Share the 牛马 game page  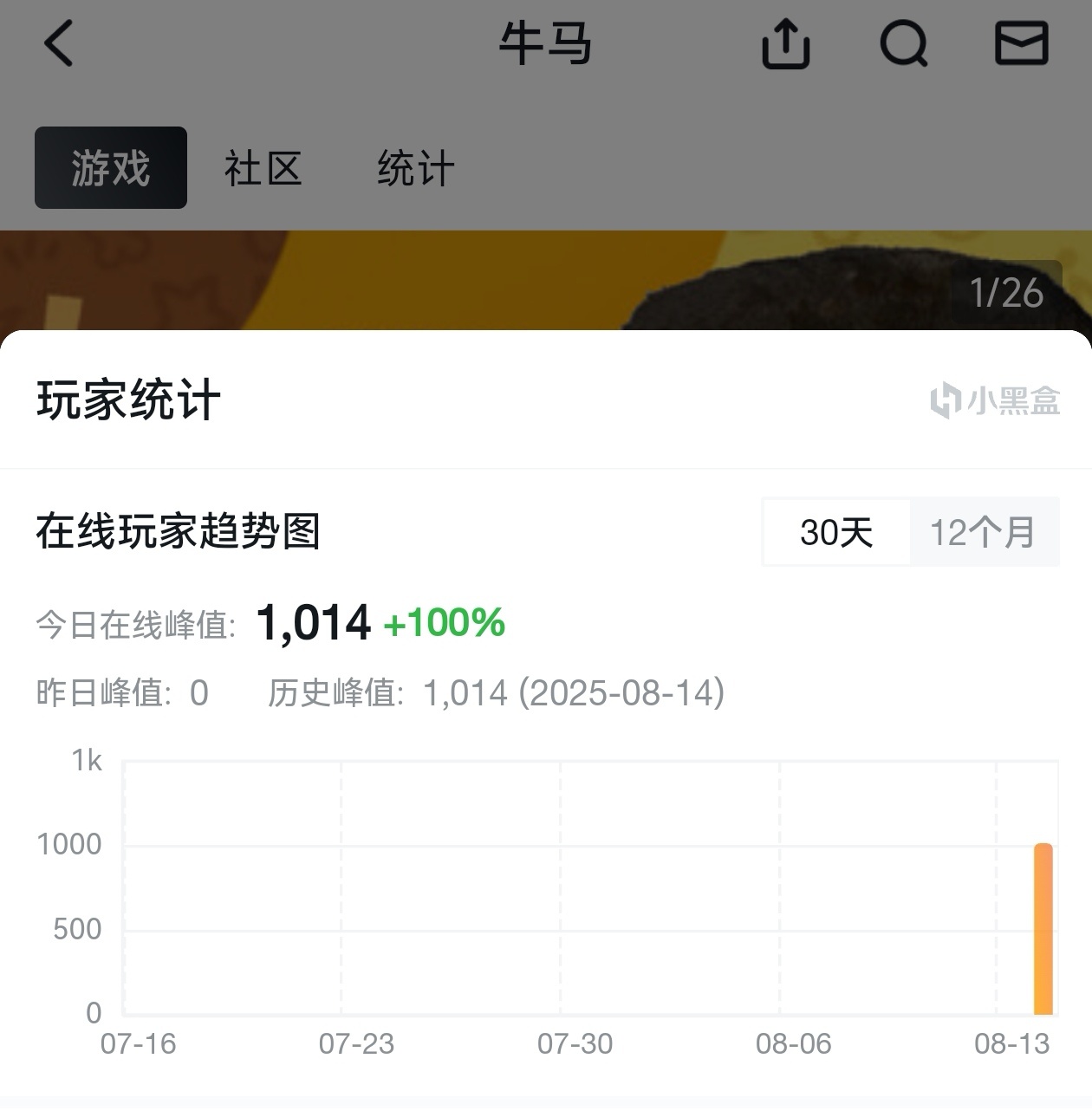pos(785,43)
